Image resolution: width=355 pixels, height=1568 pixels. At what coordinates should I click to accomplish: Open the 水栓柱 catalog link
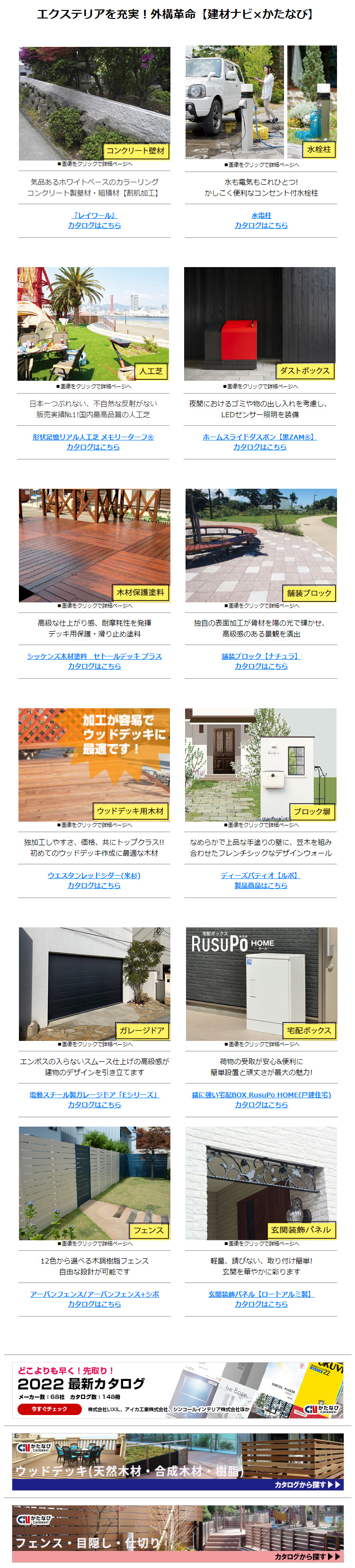261,215
